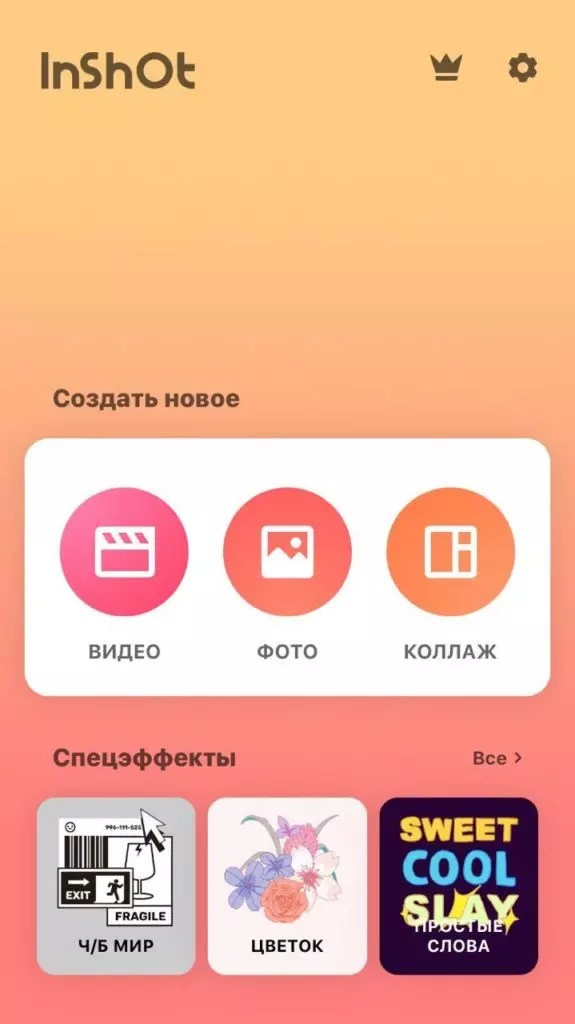This screenshot has height=1024, width=575.
Task: Open the ЦВЕТОК sticker pack
Action: 288,886
